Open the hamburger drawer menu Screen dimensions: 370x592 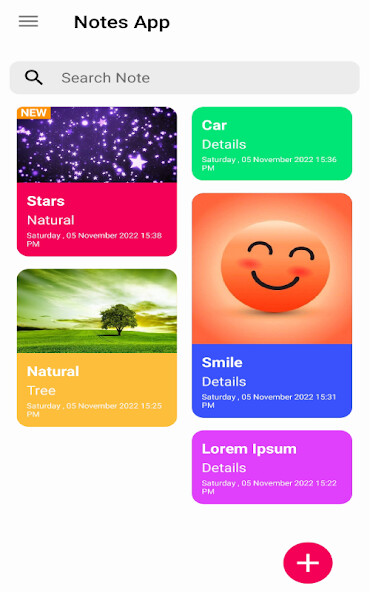click(x=28, y=22)
